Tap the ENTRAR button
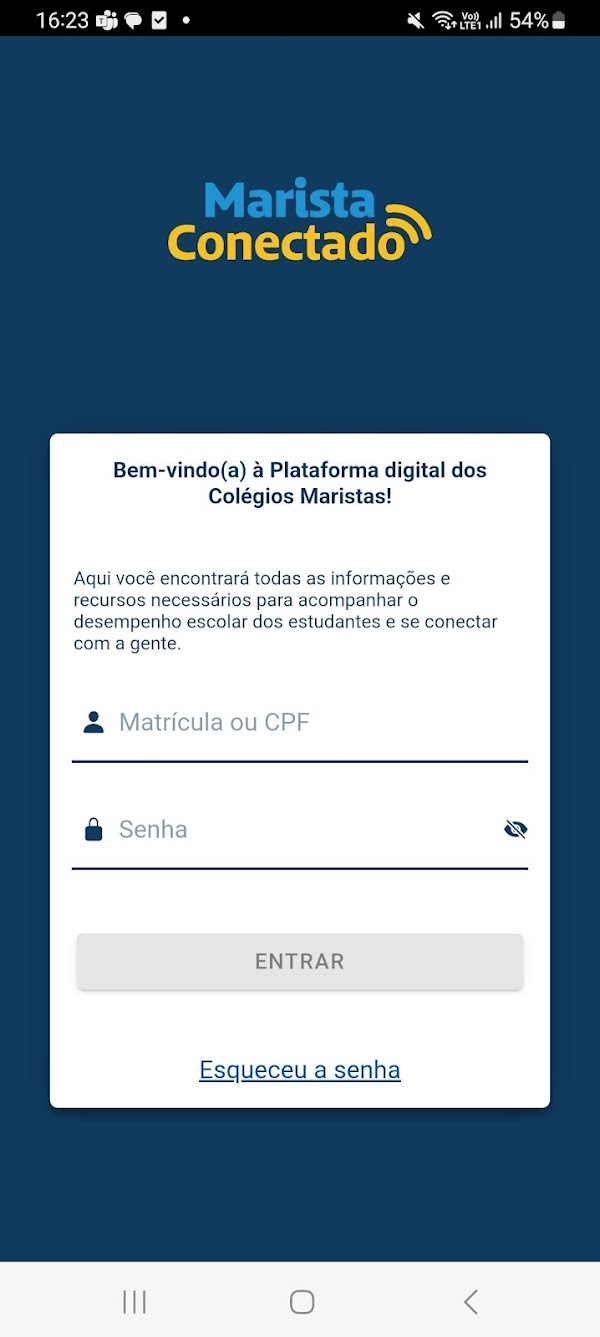The width and height of the screenshot is (600, 1337). click(x=300, y=961)
